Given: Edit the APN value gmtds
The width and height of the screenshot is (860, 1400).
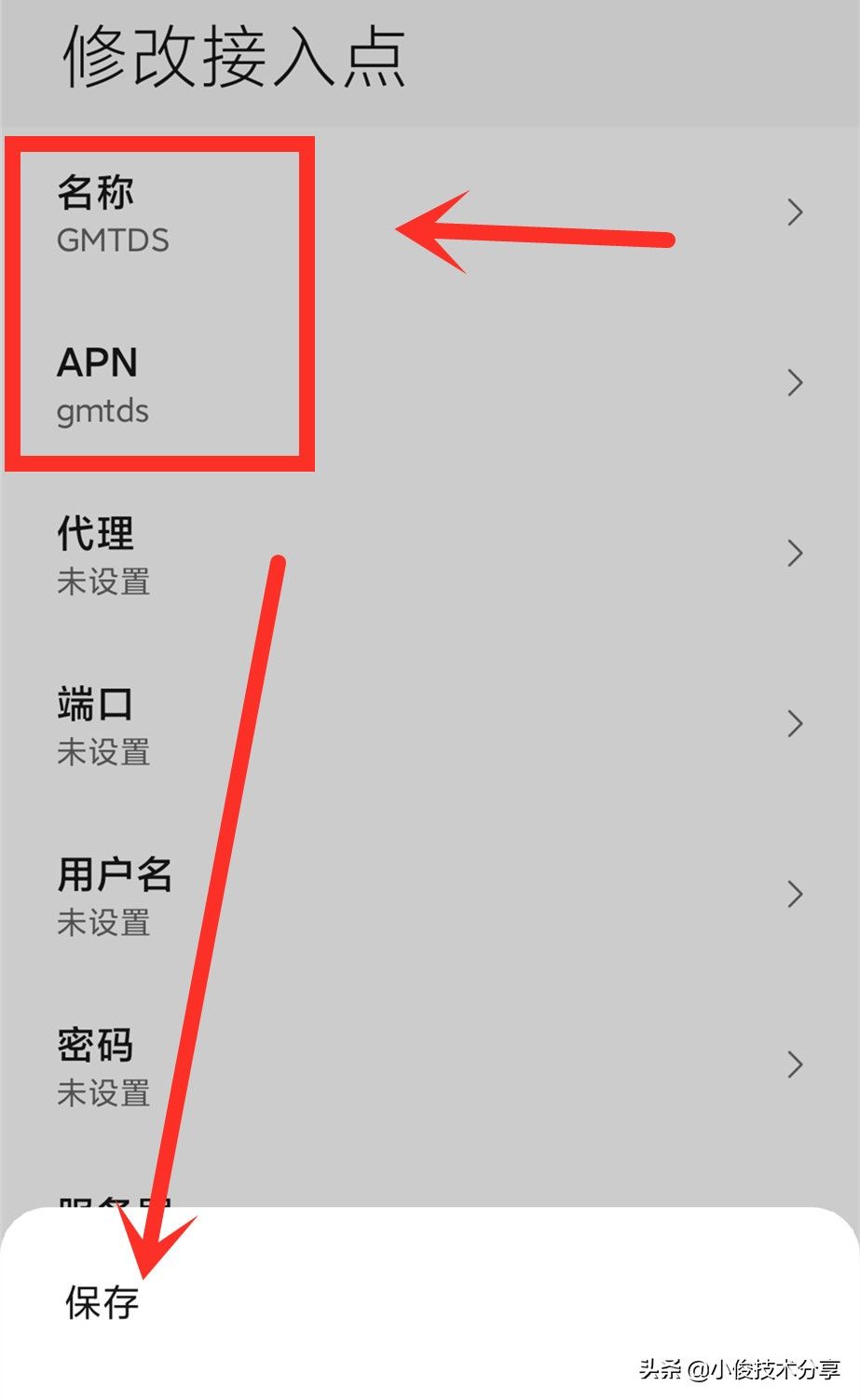Looking at the screenshot, I should 430,383.
